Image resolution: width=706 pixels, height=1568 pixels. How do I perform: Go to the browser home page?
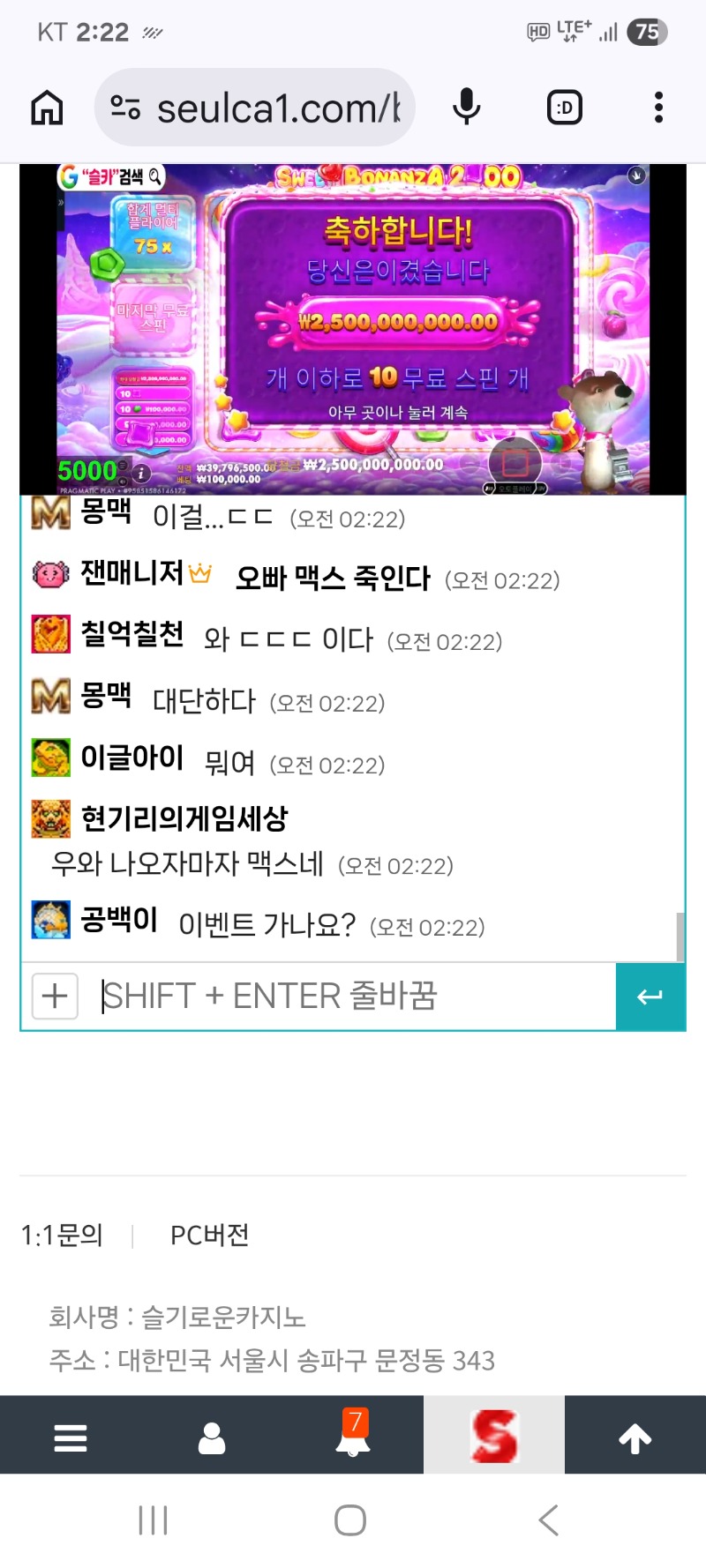pos(48,108)
